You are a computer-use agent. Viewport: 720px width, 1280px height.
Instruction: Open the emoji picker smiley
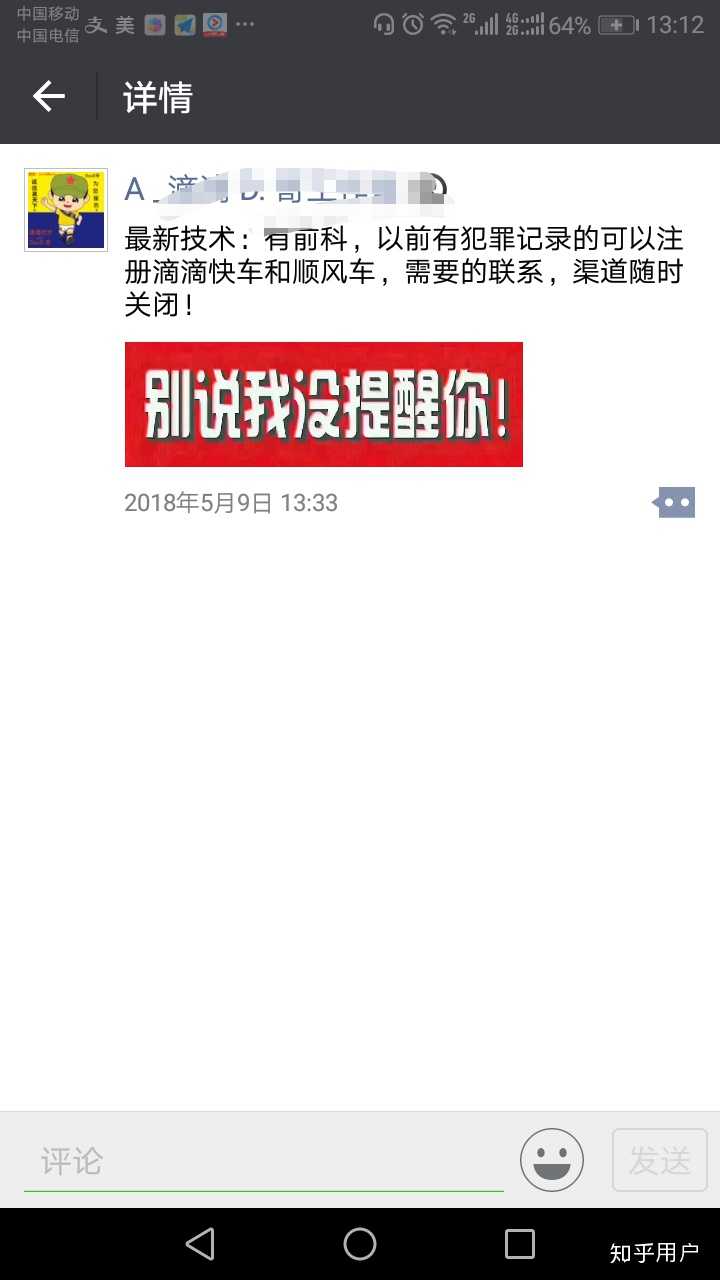[x=552, y=1160]
